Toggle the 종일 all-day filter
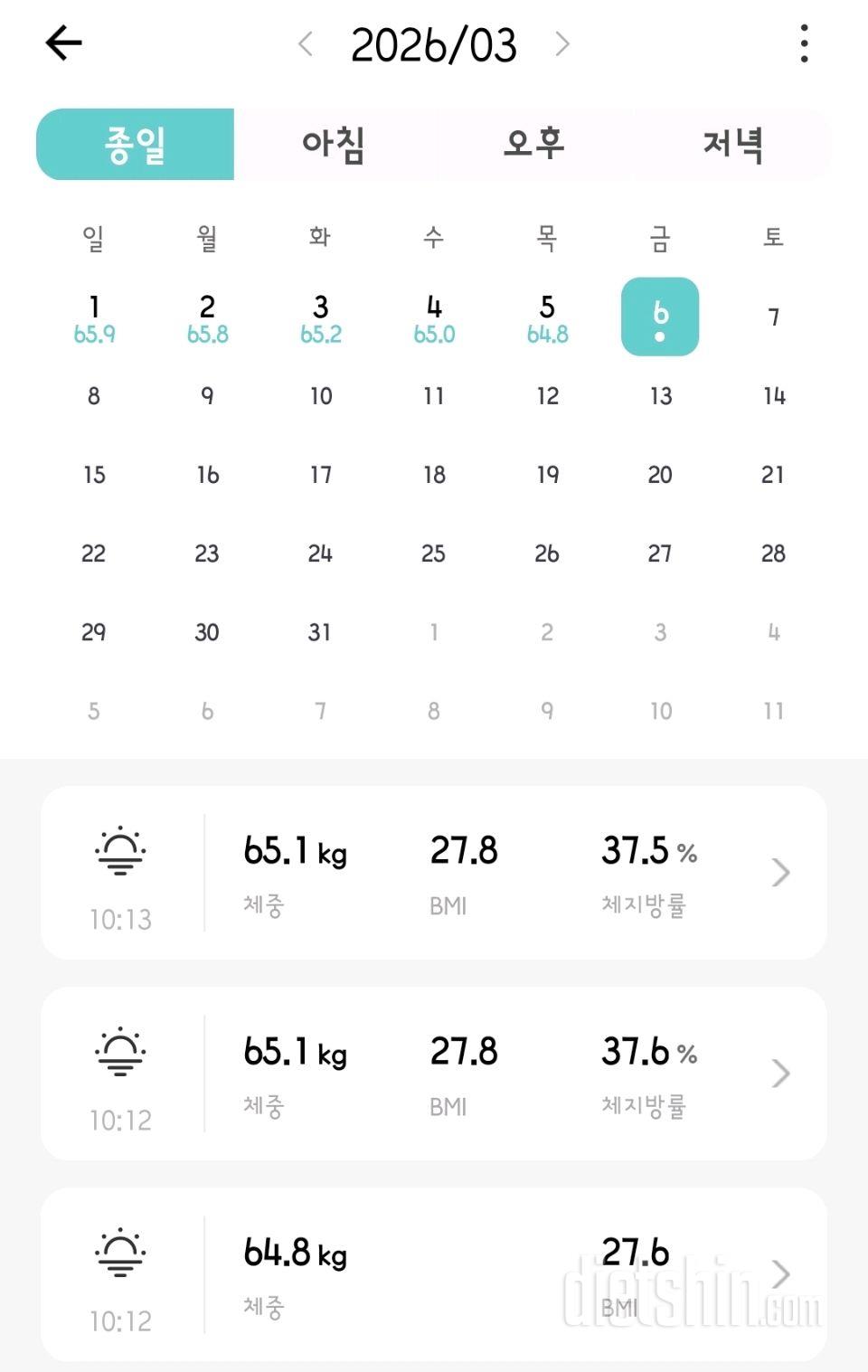The image size is (868, 1372). 135,145
